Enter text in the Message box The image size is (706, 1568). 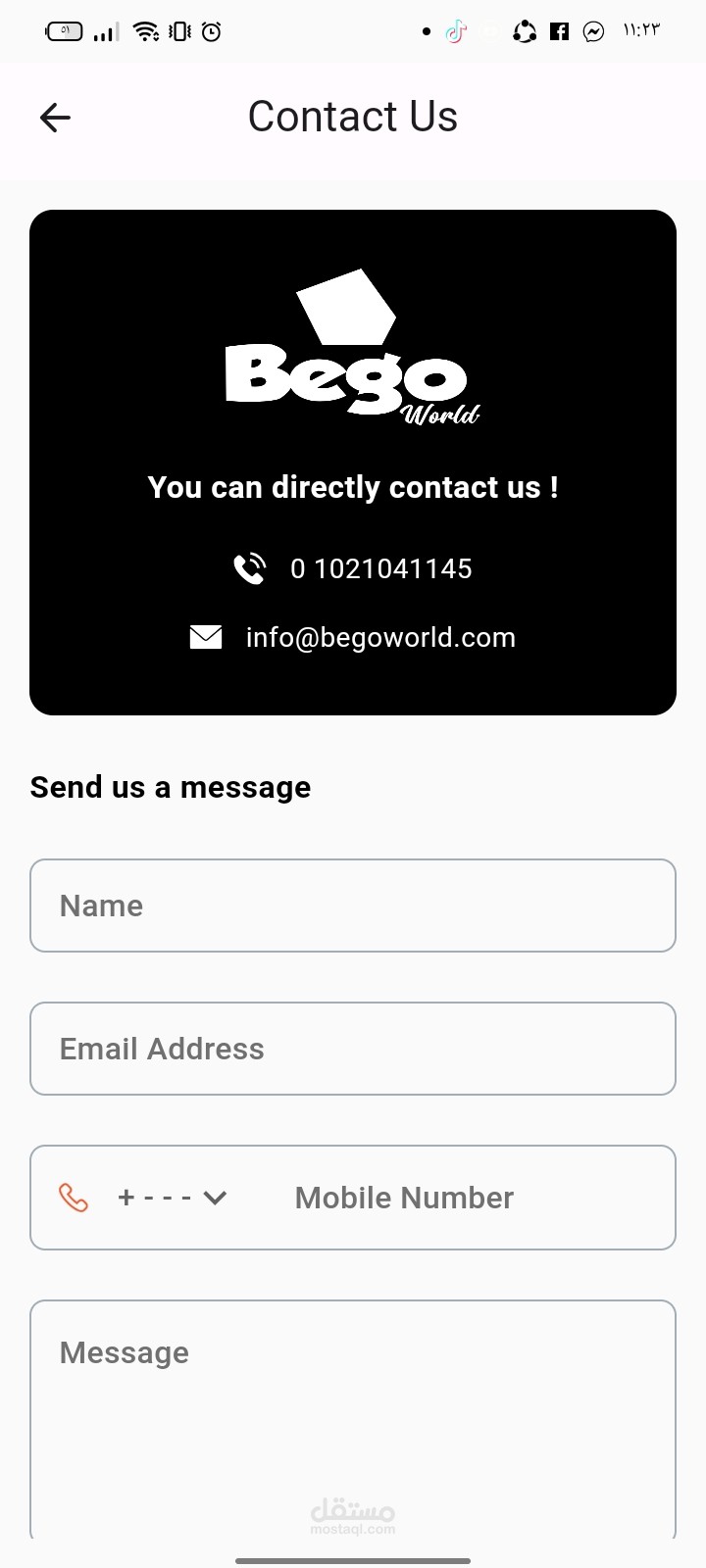(353, 1419)
